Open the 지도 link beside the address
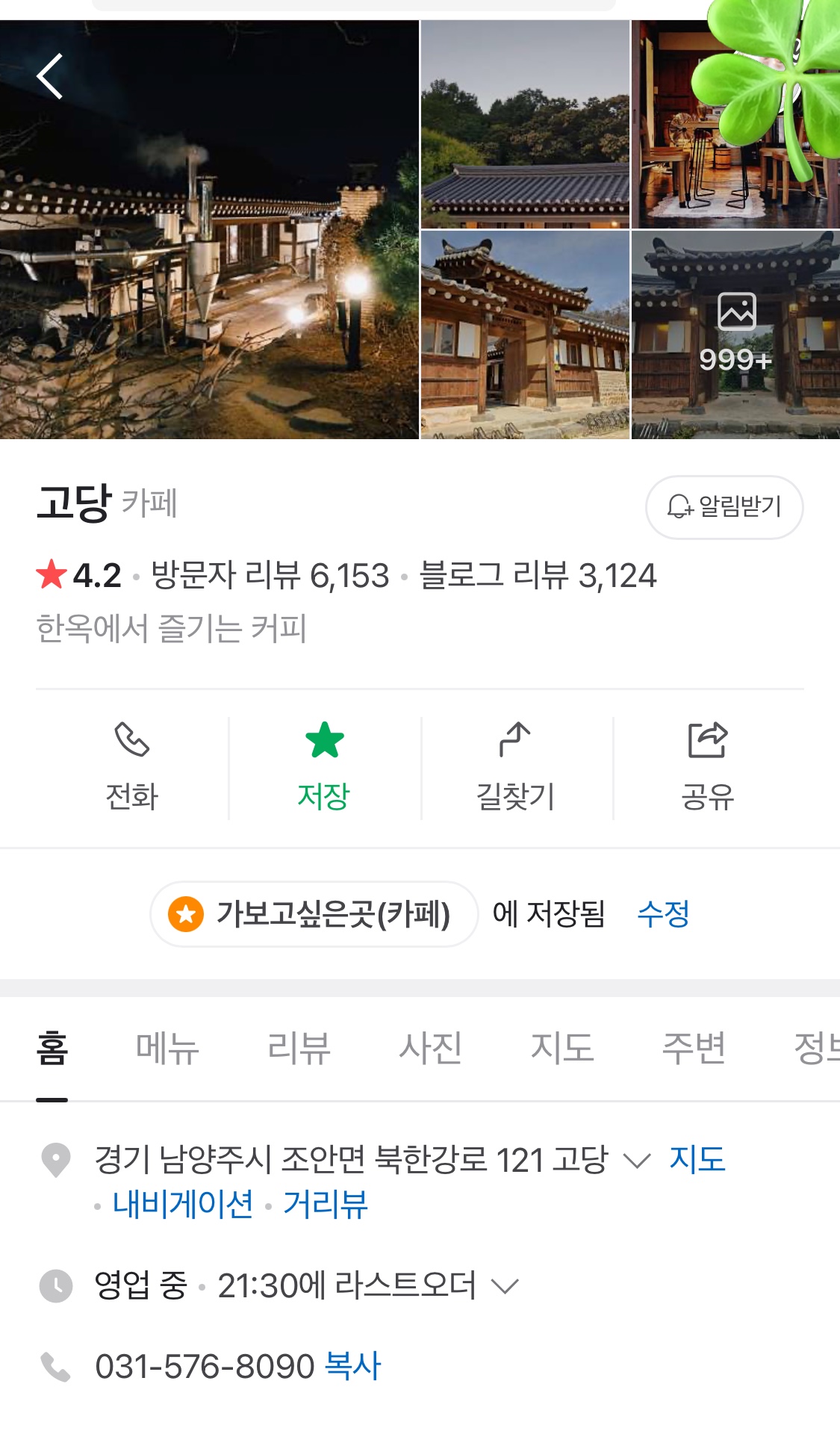840x1431 pixels. [x=697, y=1160]
